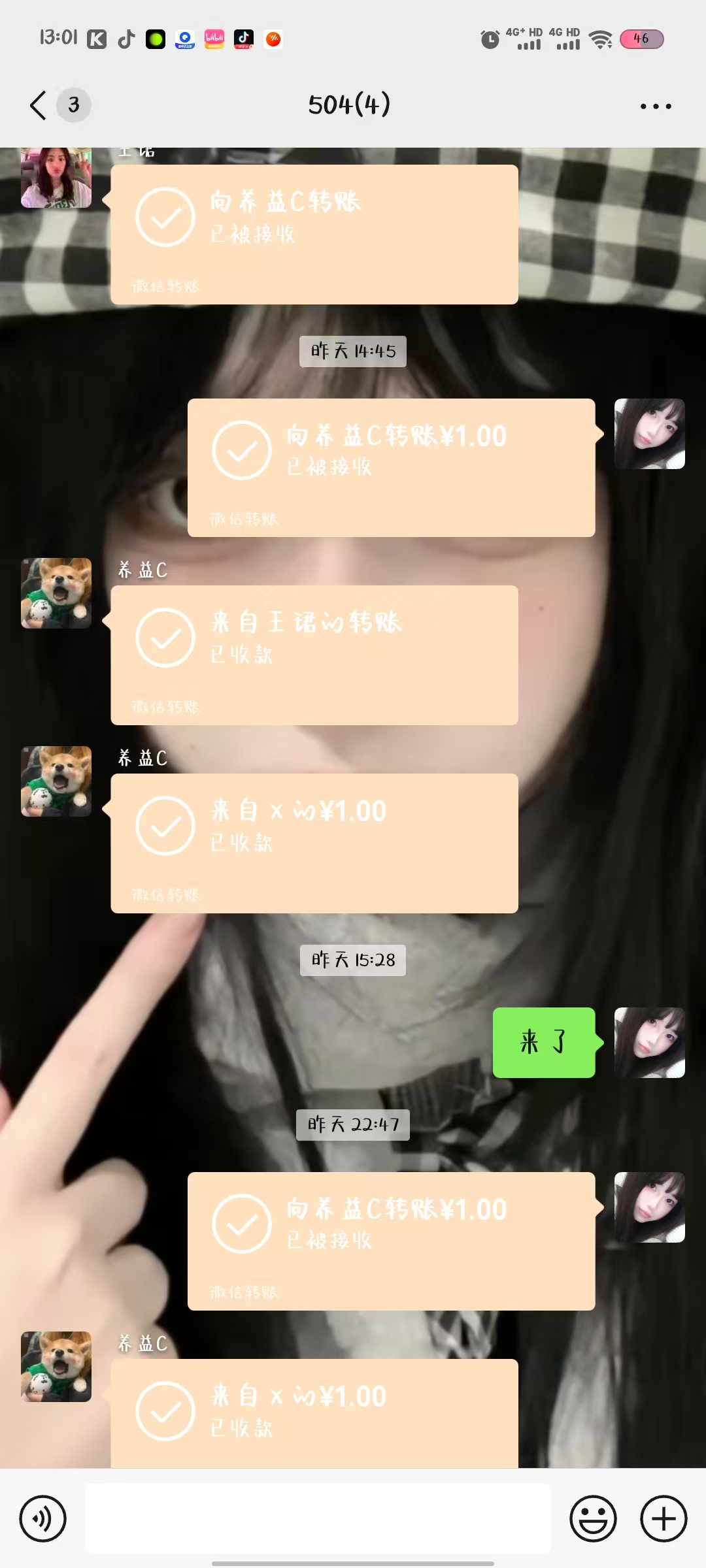Open the plus attachments menu
Image resolution: width=706 pixels, height=1568 pixels.
coord(664,1518)
